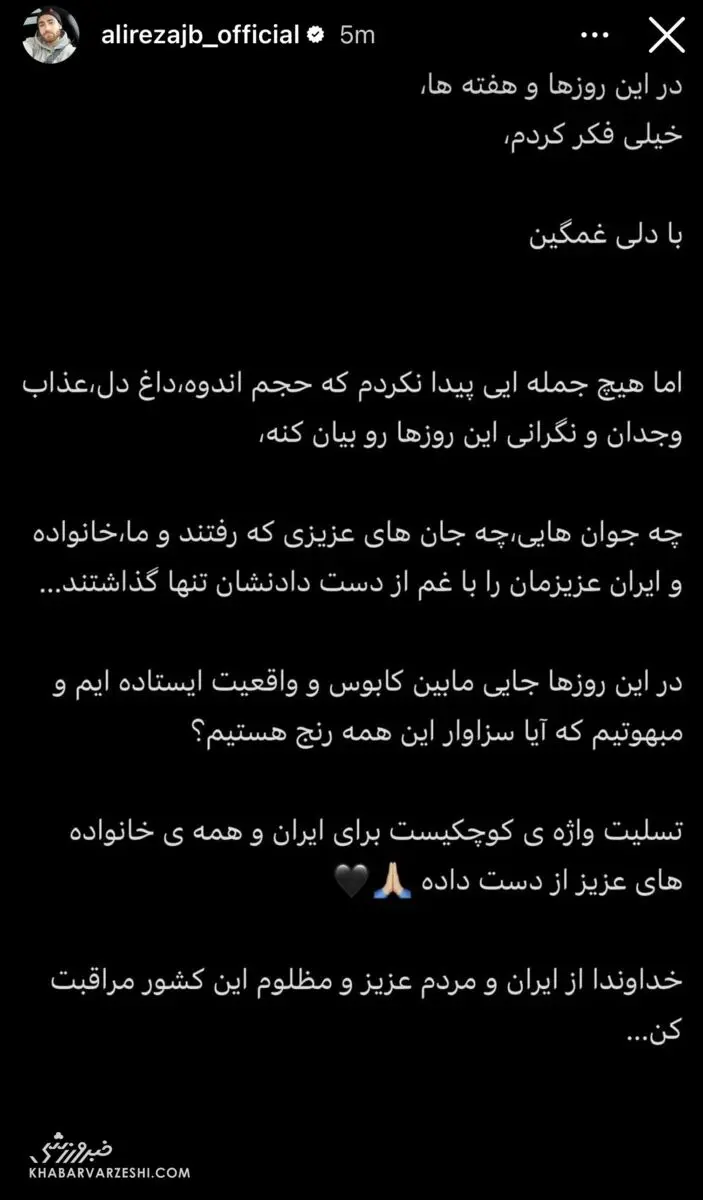Tap the alirezajb_official profile picture
703x1200 pixels.
(50, 35)
